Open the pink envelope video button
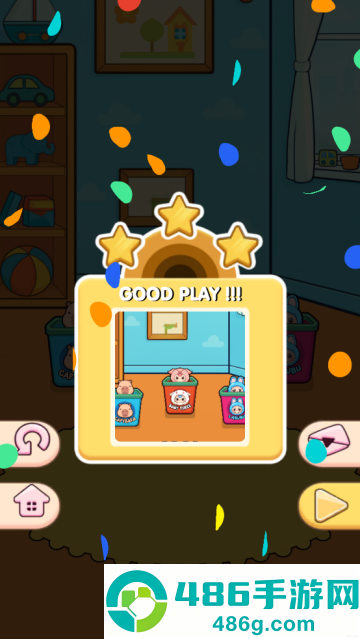This screenshot has width=360, height=639. (x=330, y=444)
